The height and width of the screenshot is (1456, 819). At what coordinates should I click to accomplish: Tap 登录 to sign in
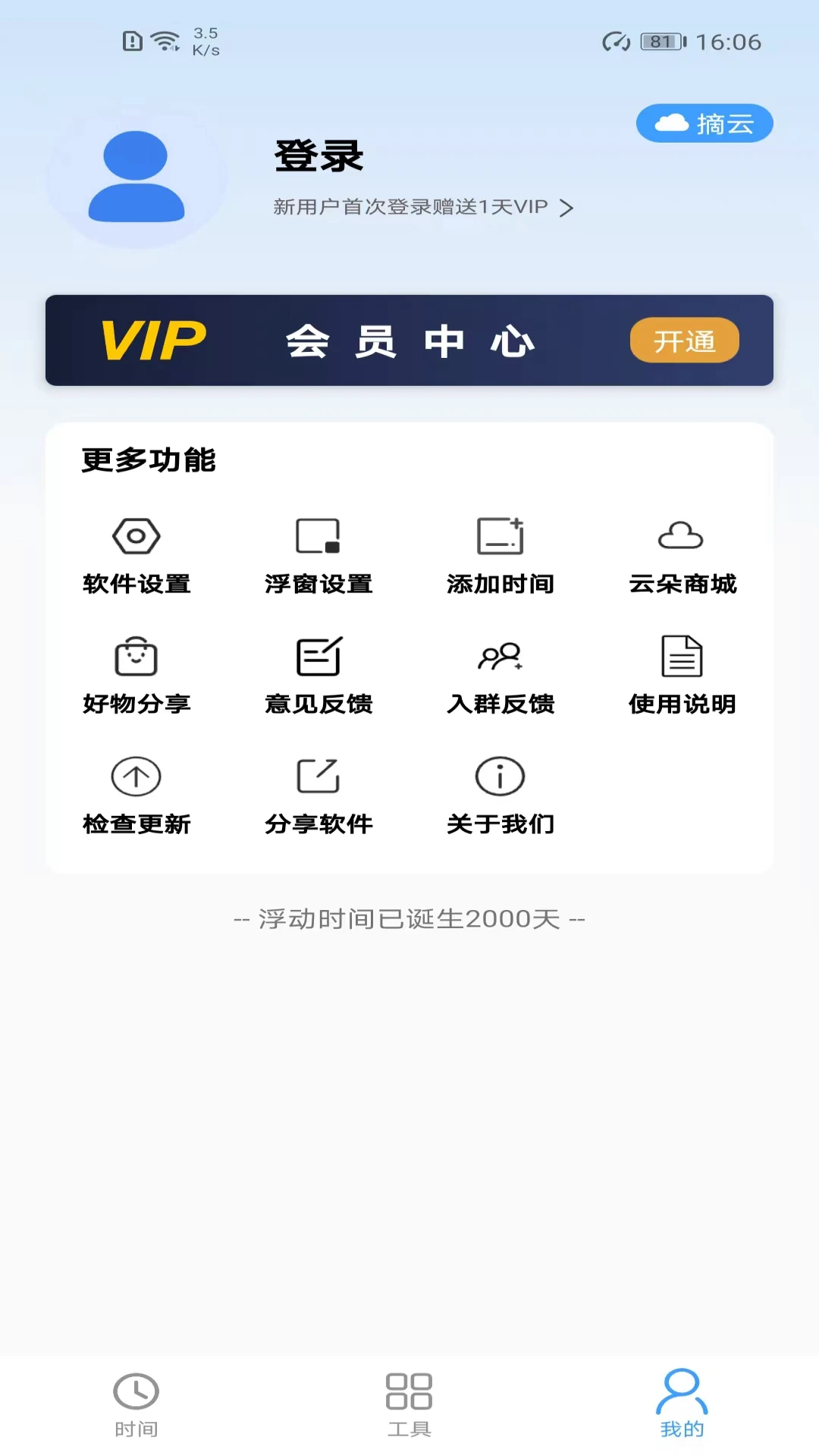(318, 157)
